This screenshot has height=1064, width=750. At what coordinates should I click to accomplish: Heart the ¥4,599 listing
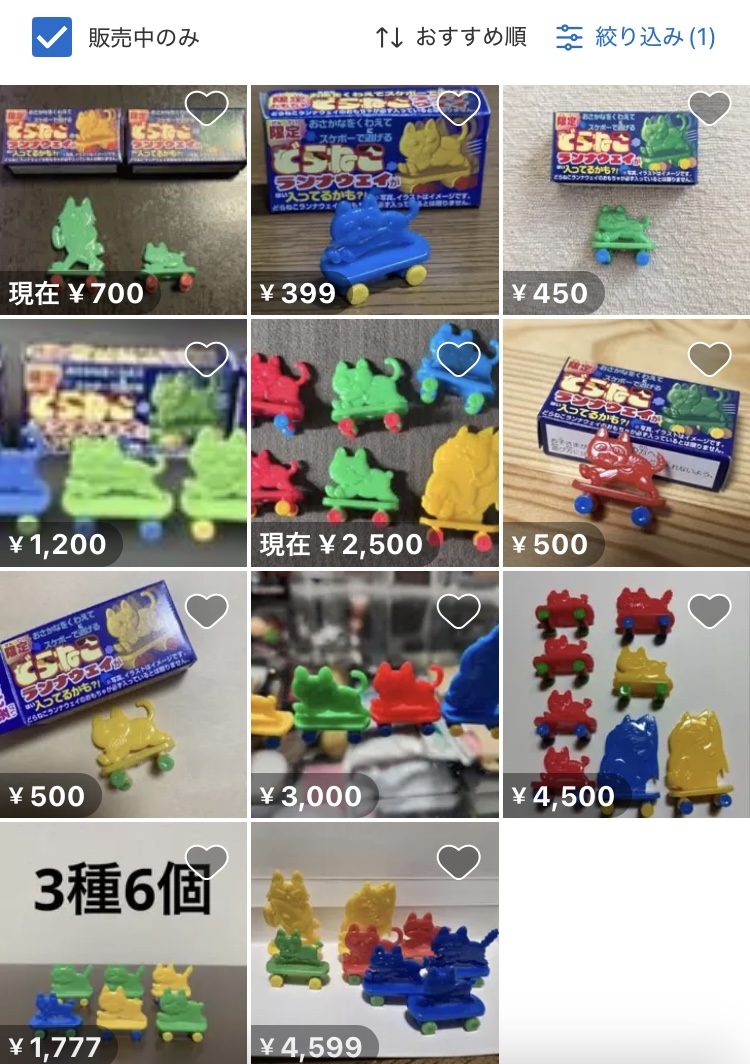pyautogui.click(x=459, y=861)
